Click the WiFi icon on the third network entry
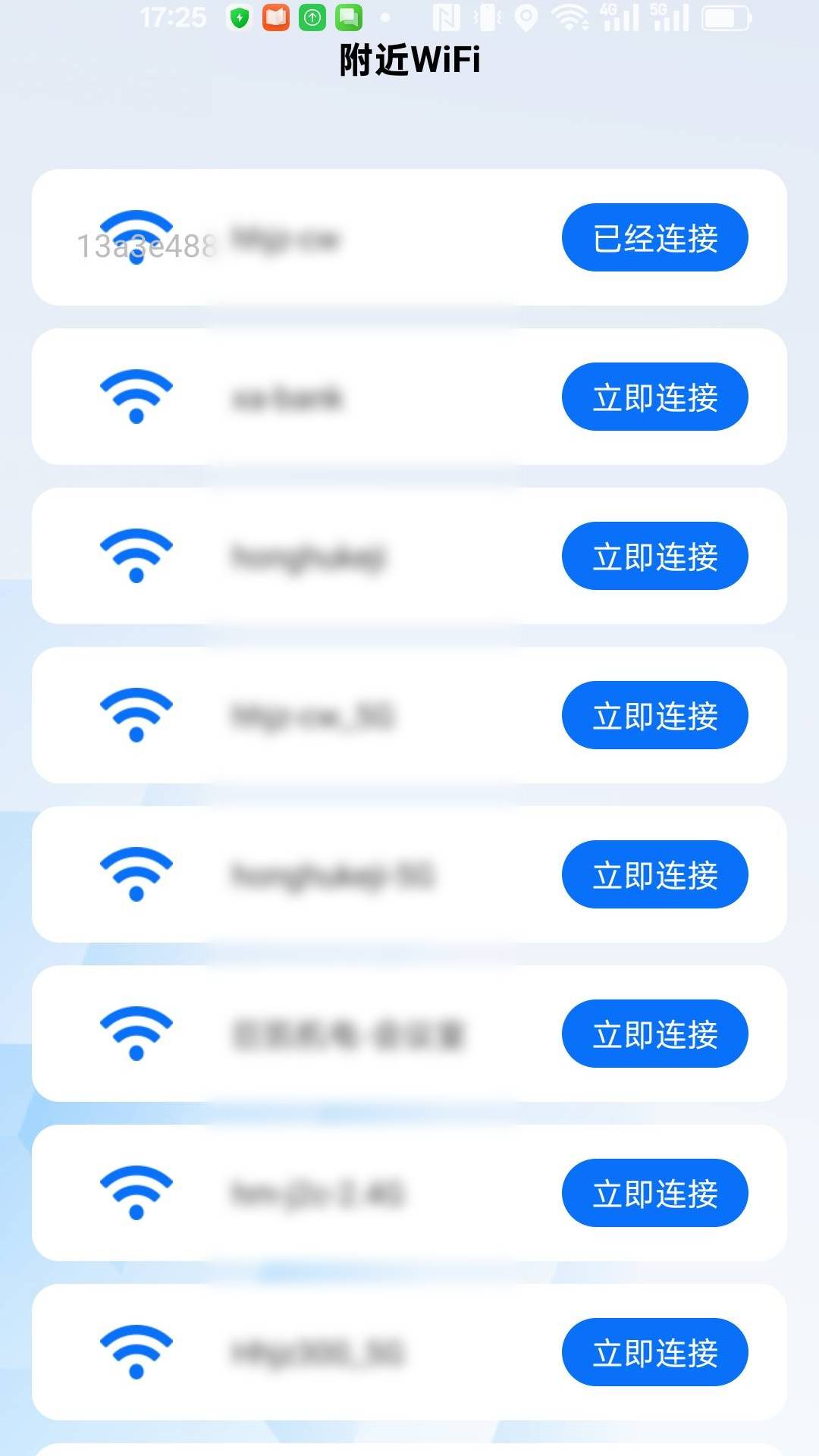819x1456 pixels. (x=136, y=556)
